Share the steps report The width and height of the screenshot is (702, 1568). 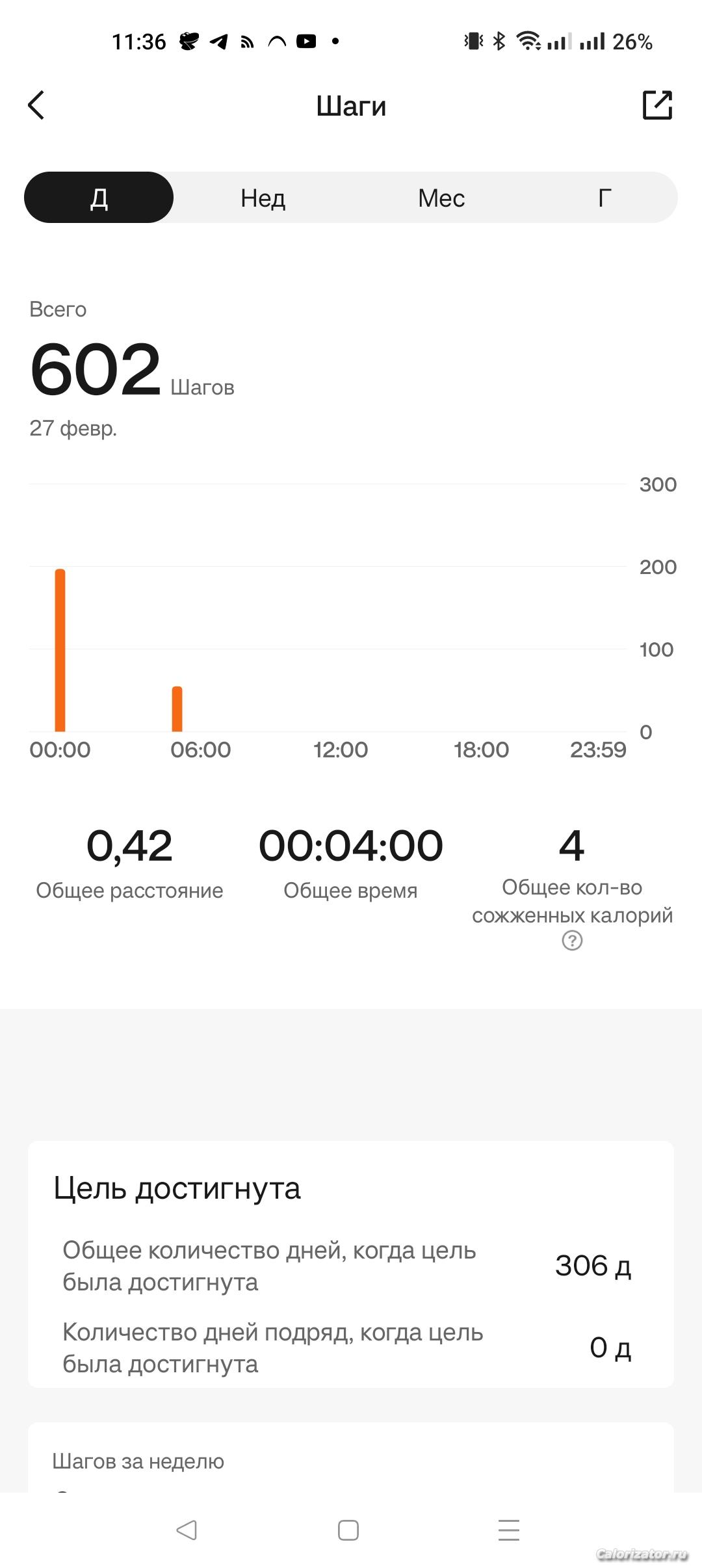[656, 105]
